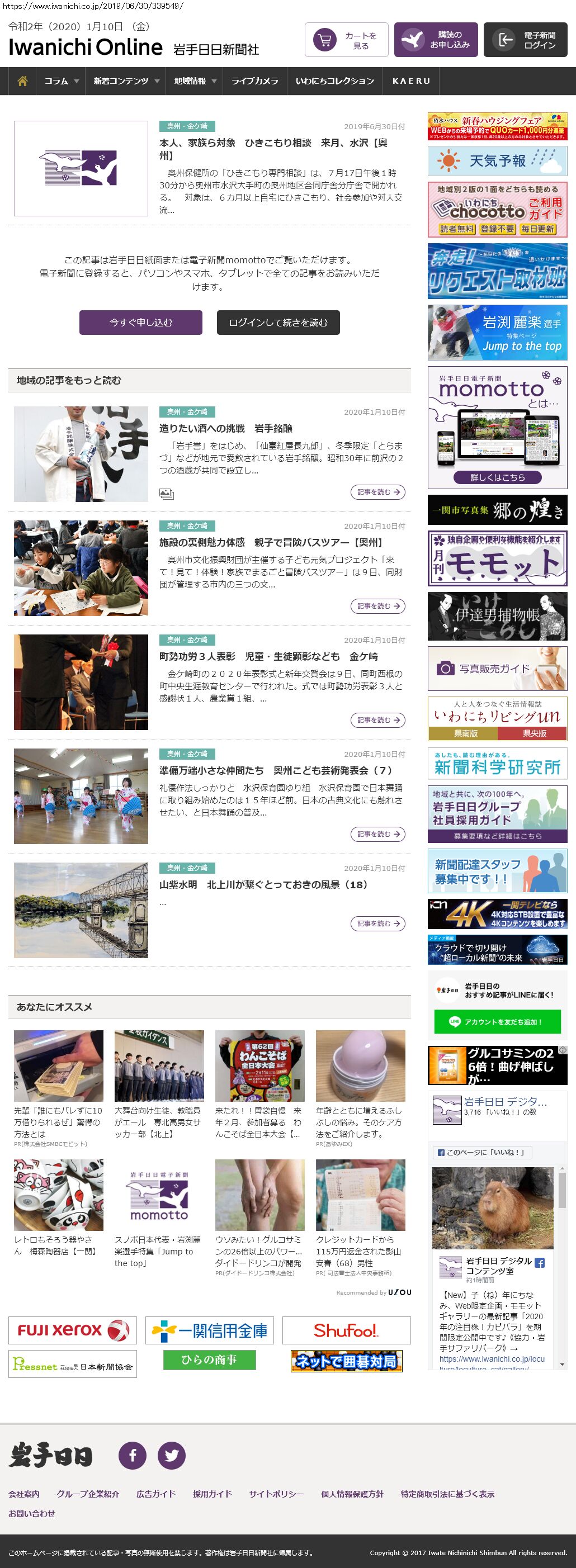
Task: Expand the 新着コンテンツ menu
Action: (125, 81)
